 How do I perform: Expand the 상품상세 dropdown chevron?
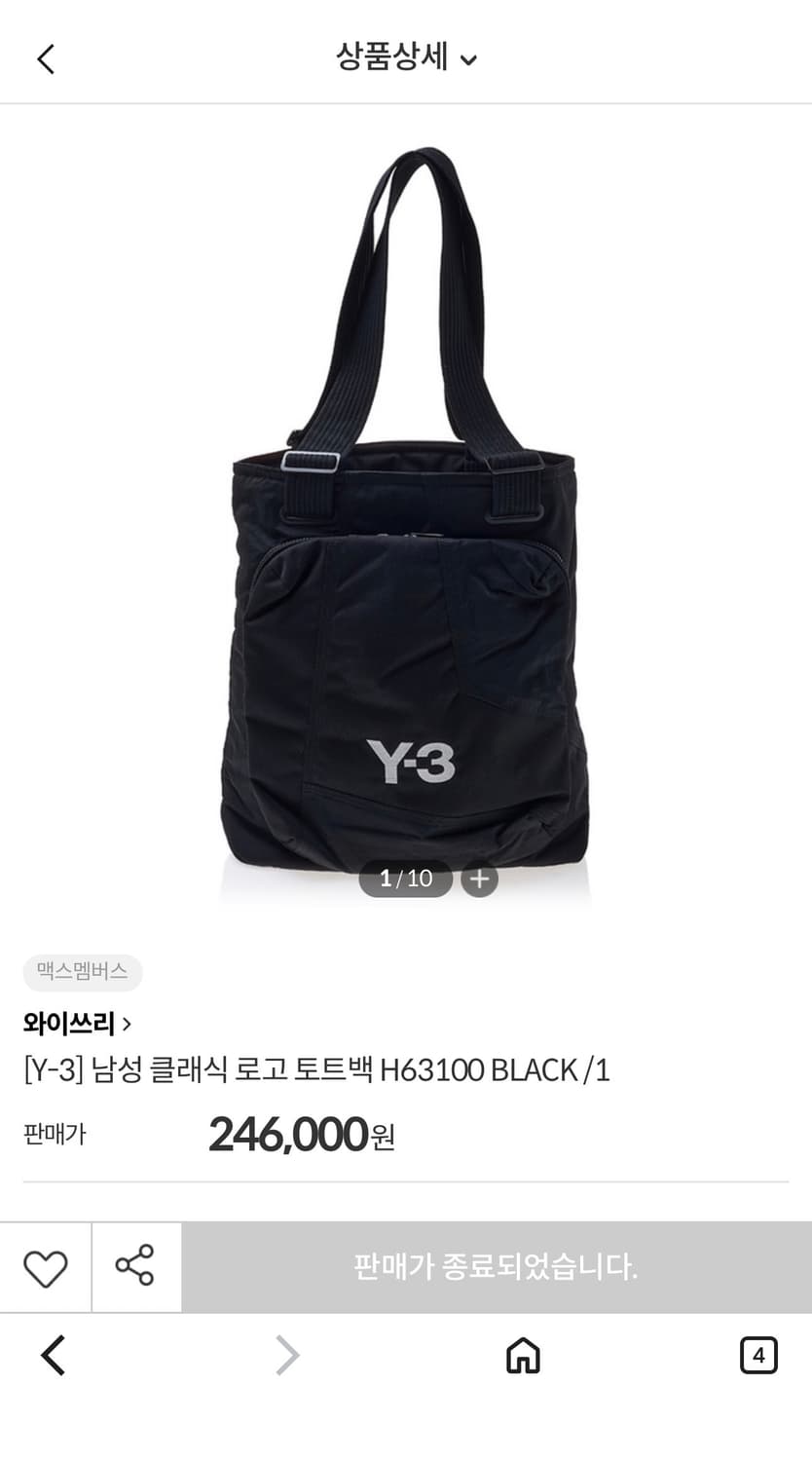point(470,60)
